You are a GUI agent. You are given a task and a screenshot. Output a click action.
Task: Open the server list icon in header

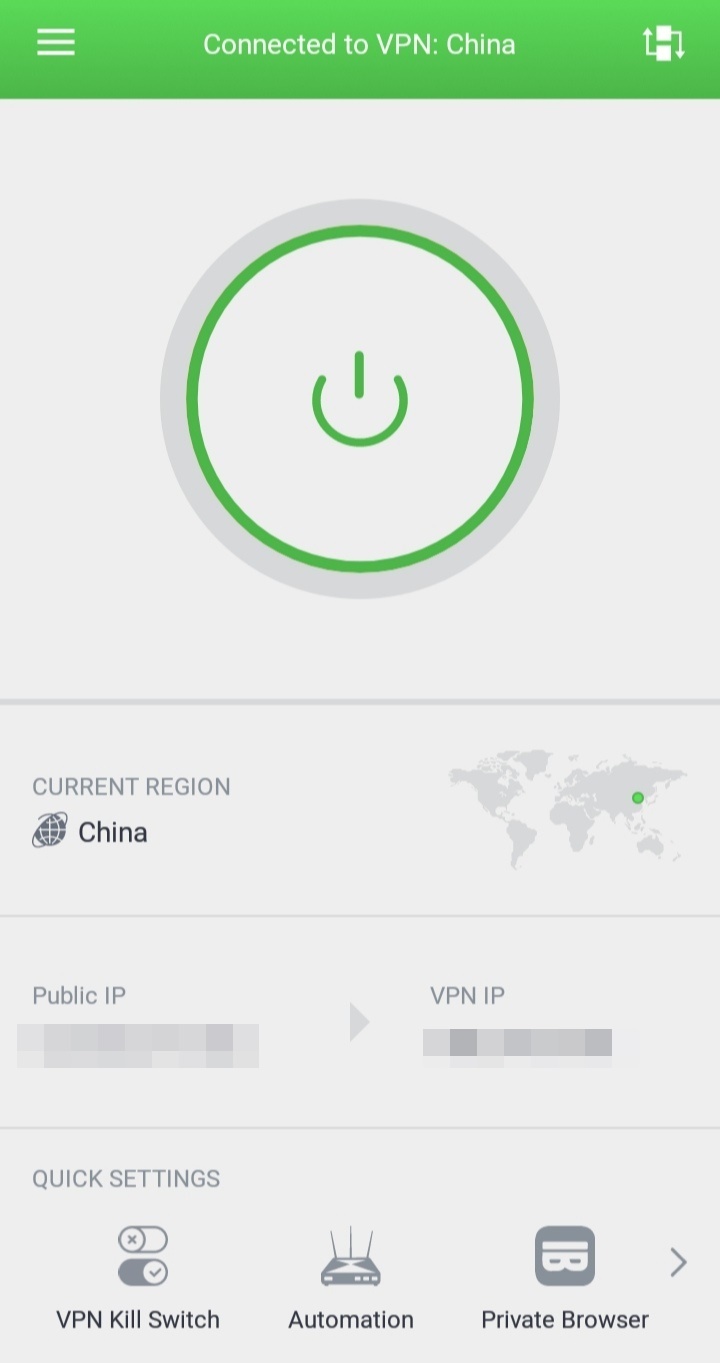tap(663, 43)
